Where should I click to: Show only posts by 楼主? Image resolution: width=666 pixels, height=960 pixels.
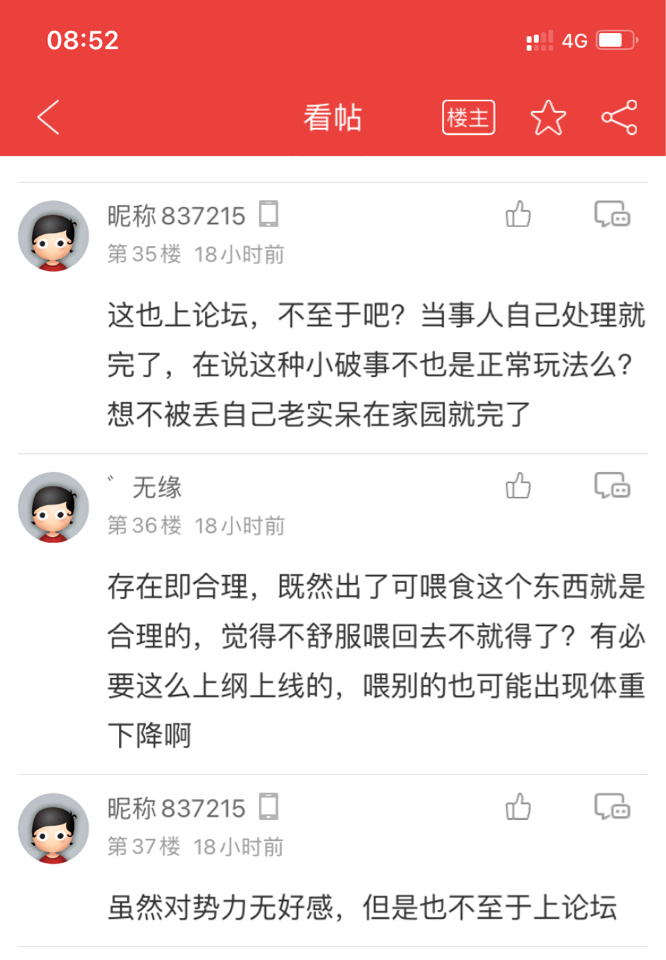coord(468,118)
